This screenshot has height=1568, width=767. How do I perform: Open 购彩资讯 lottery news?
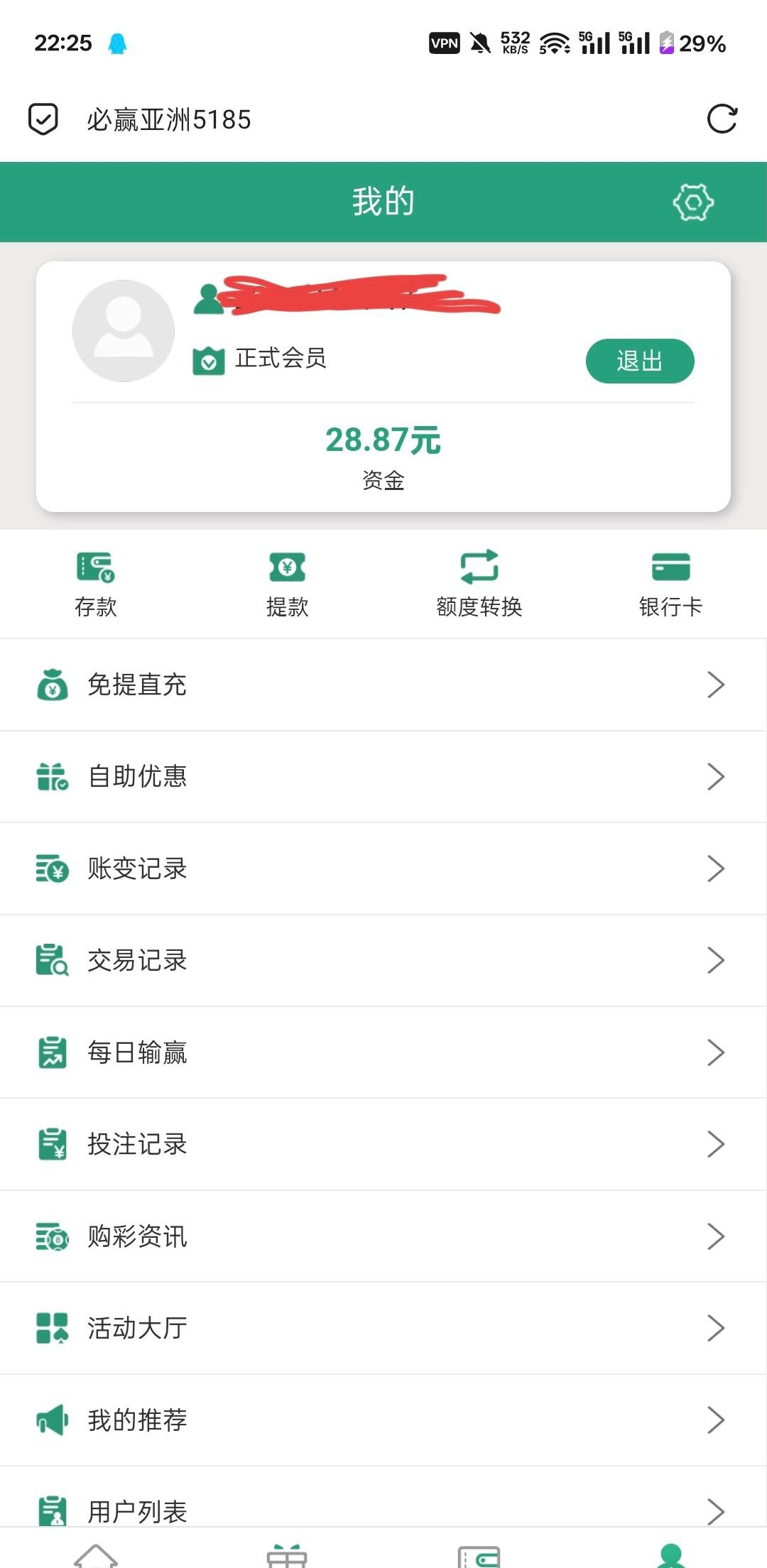click(x=383, y=1236)
